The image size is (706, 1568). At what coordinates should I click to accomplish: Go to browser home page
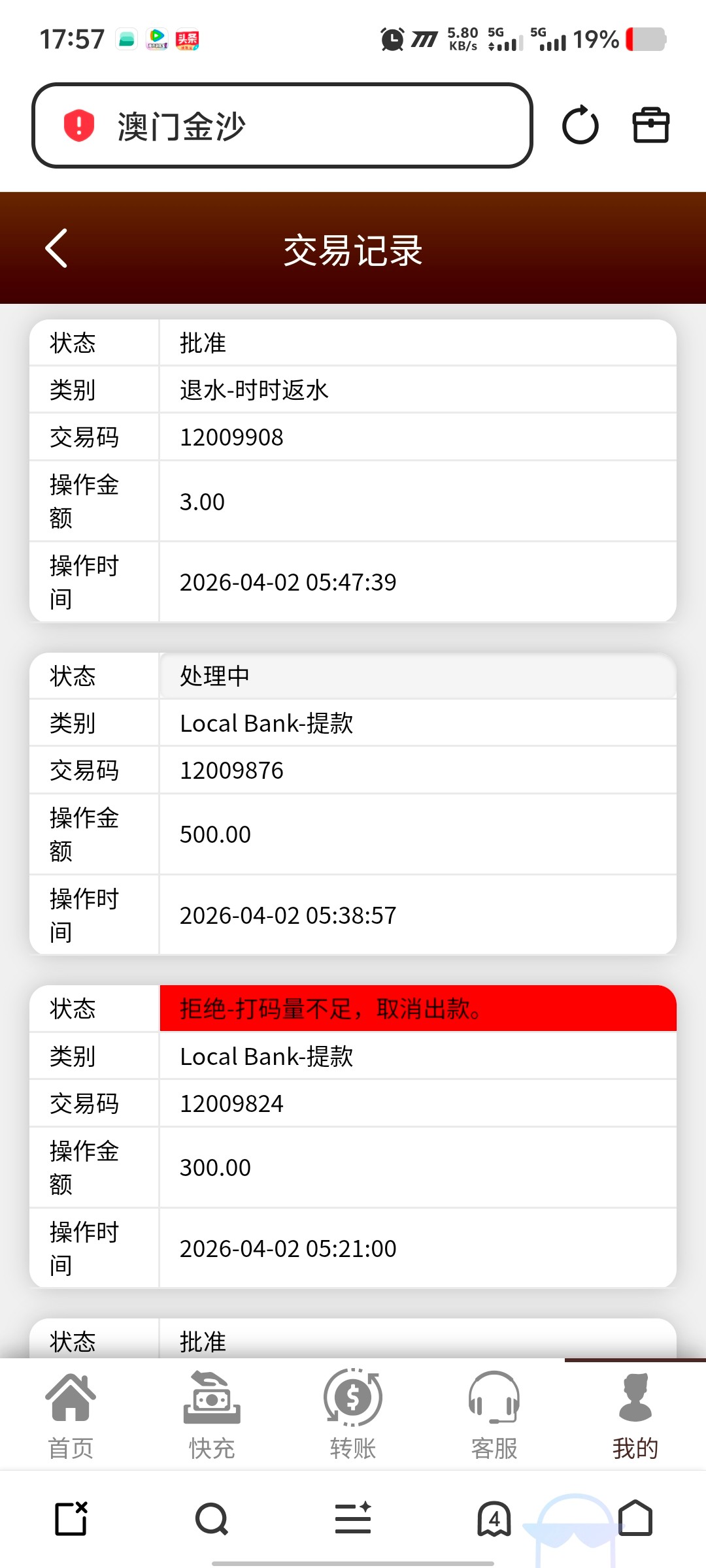pyautogui.click(x=635, y=1518)
